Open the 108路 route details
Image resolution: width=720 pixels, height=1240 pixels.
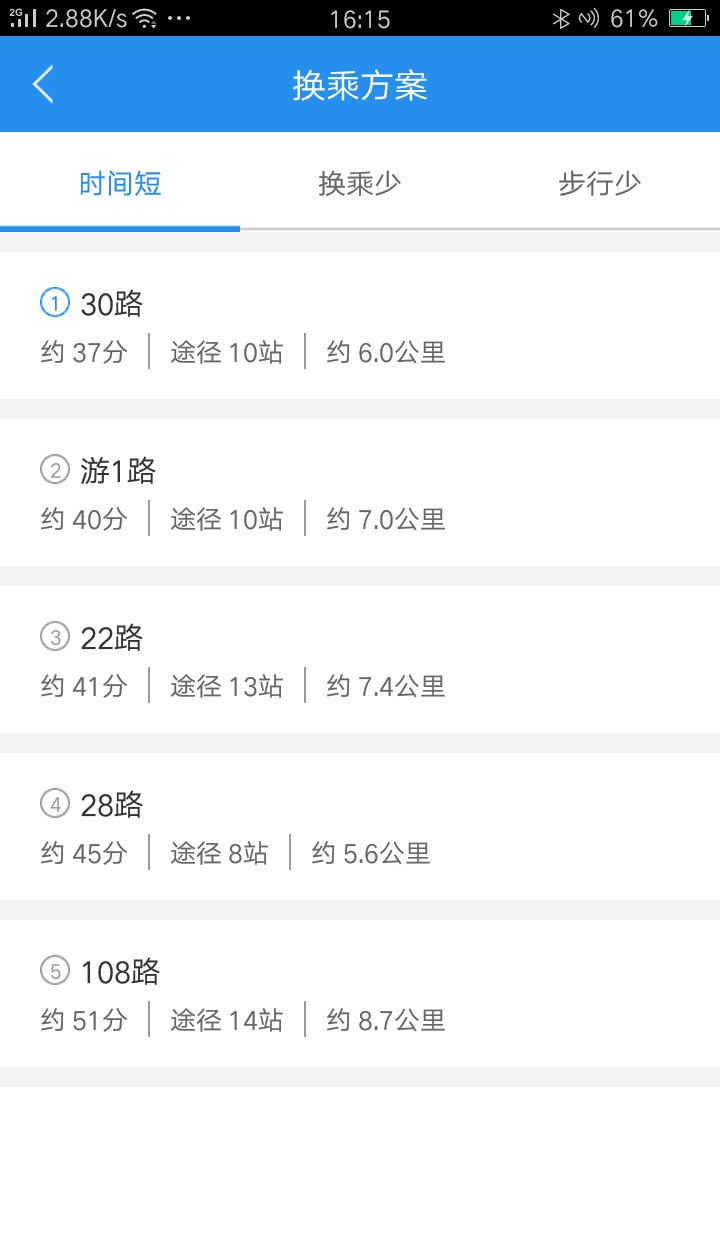tap(360, 995)
